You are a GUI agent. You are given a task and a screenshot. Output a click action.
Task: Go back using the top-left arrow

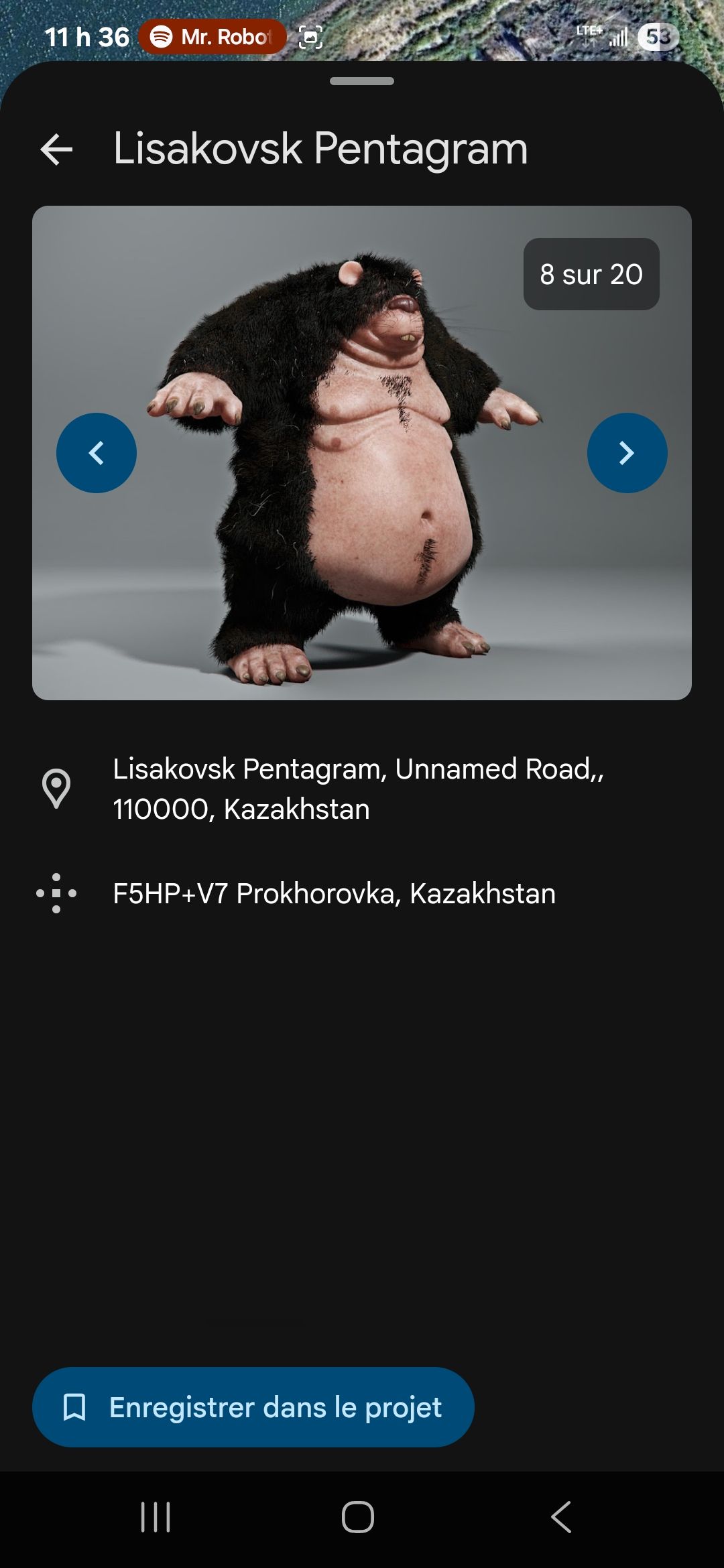coord(56,149)
